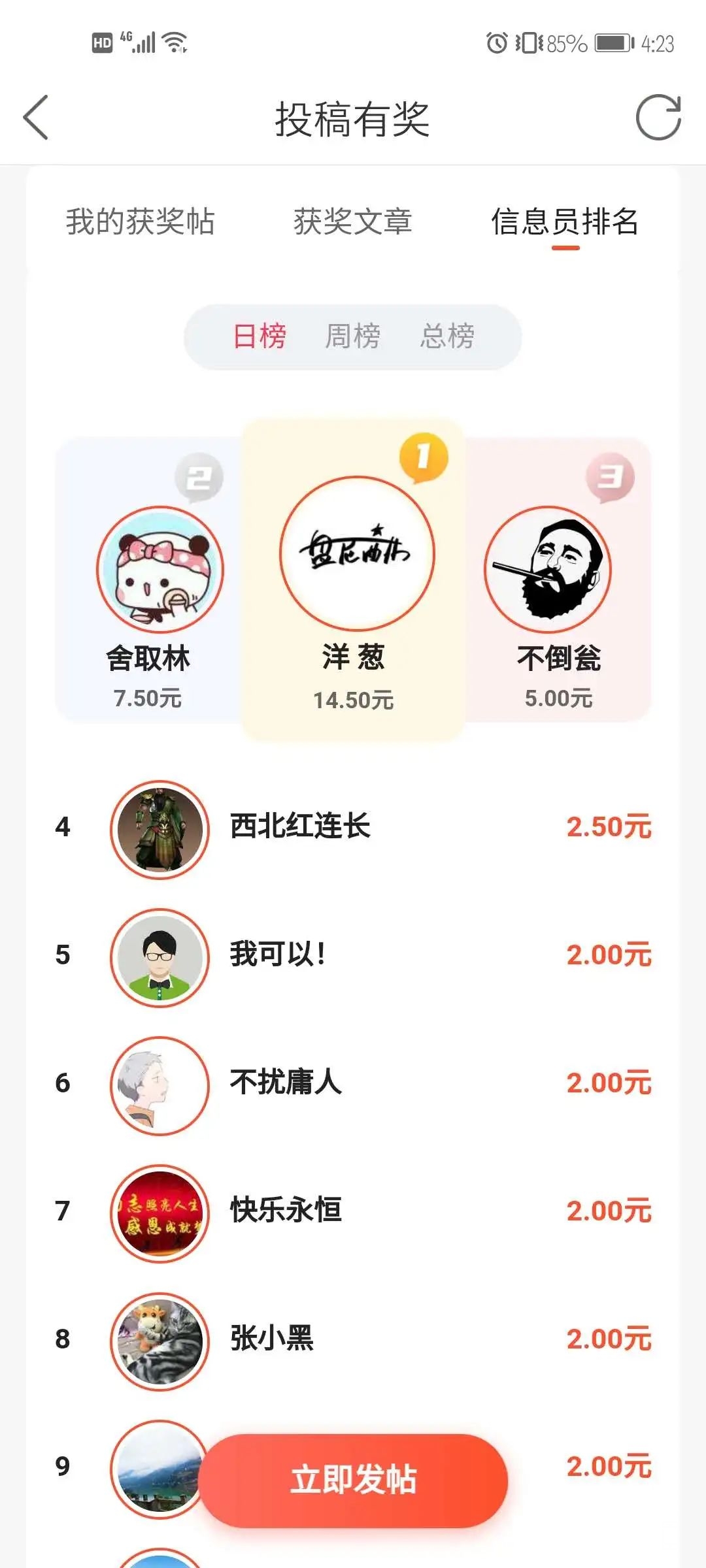
Task: Select the 快乐永恒 ranking row
Action: (x=353, y=1212)
